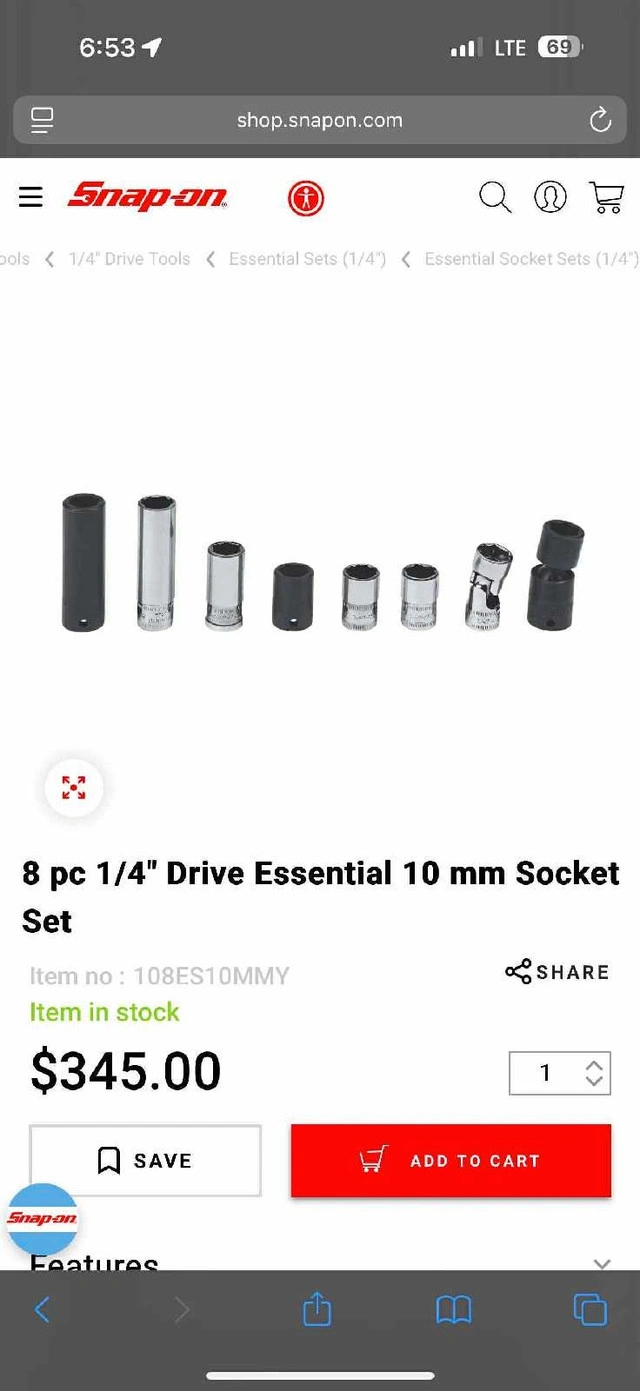Screen dimensions: 640x1391
Task: Share this socket set
Action: click(x=557, y=972)
